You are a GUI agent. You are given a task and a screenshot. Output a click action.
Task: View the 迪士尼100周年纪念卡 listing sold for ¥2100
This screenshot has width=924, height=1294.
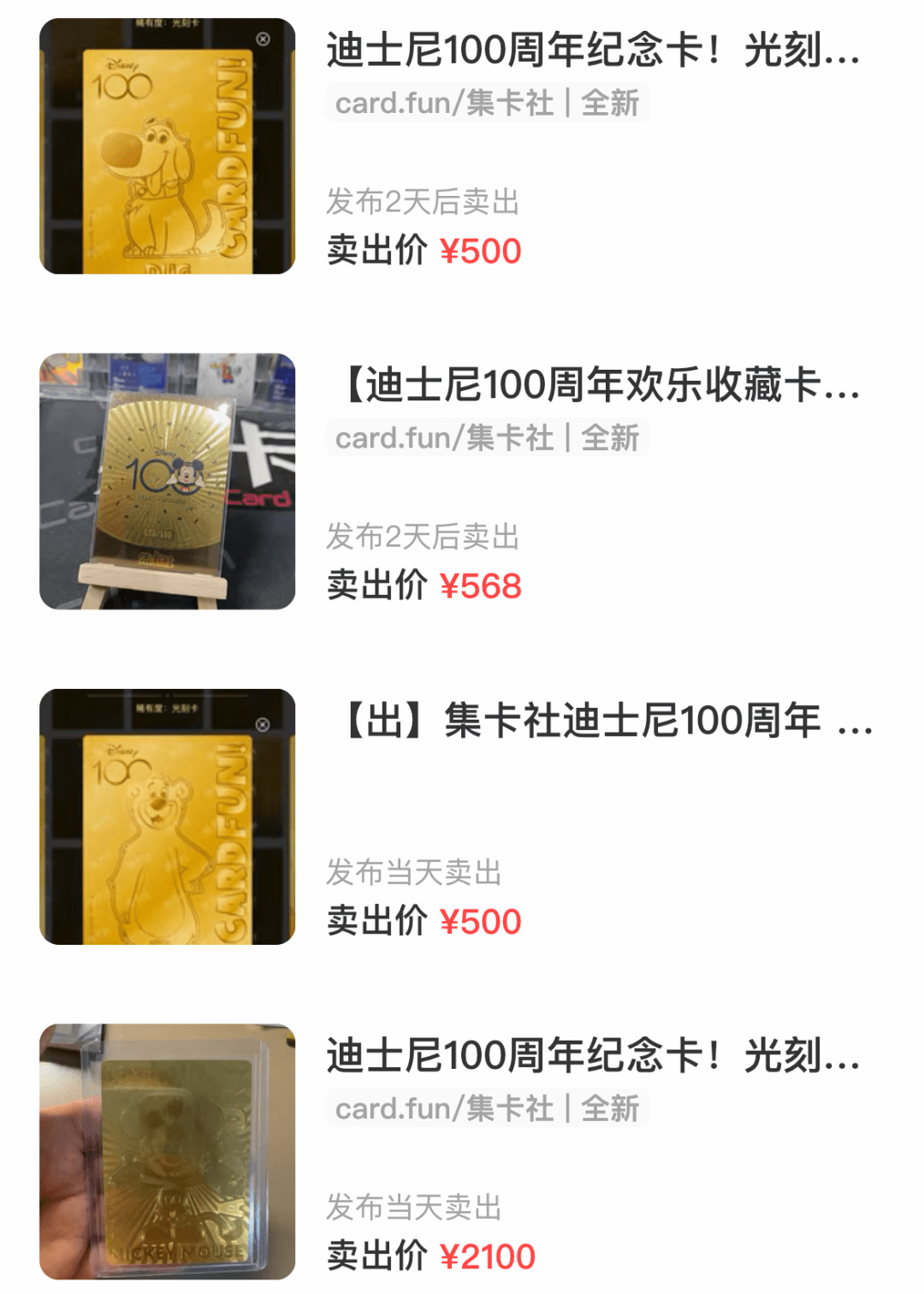592,1056
